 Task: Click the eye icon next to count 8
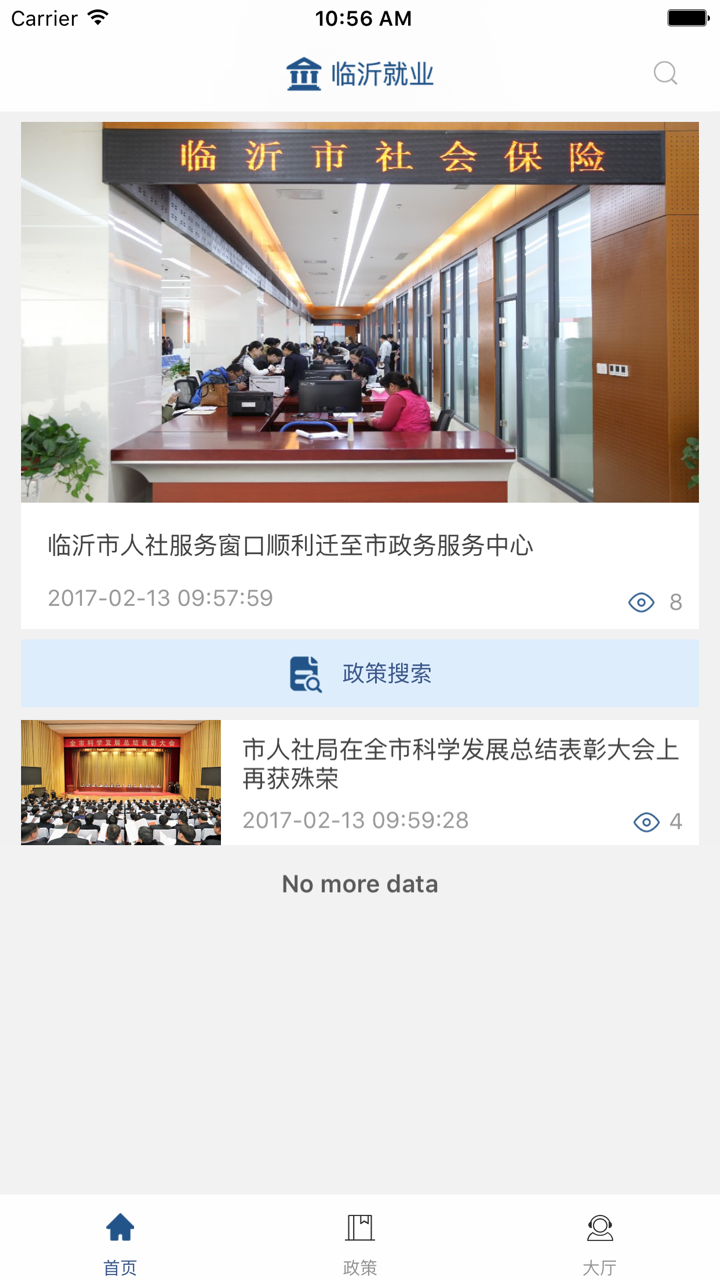pyautogui.click(x=643, y=602)
